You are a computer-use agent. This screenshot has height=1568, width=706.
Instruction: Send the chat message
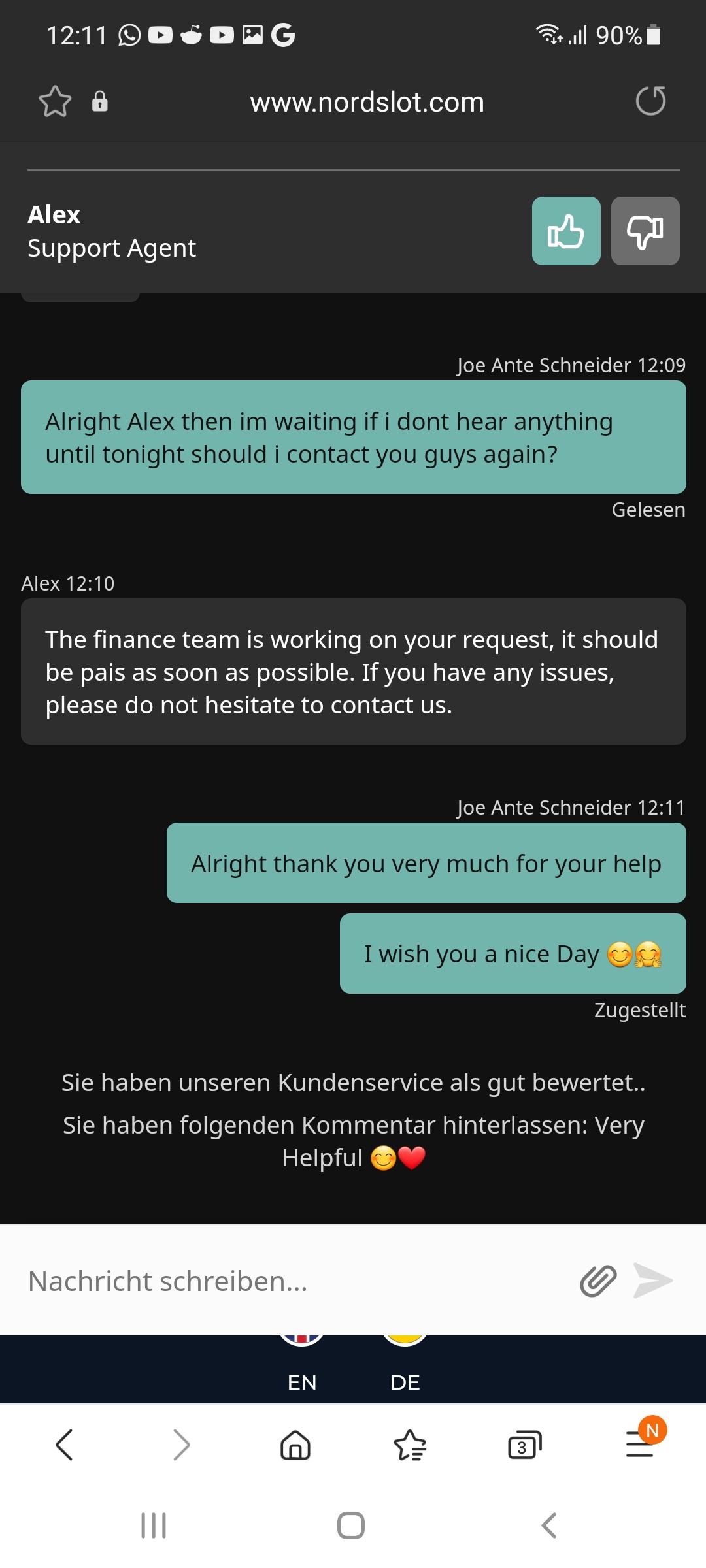point(653,1281)
